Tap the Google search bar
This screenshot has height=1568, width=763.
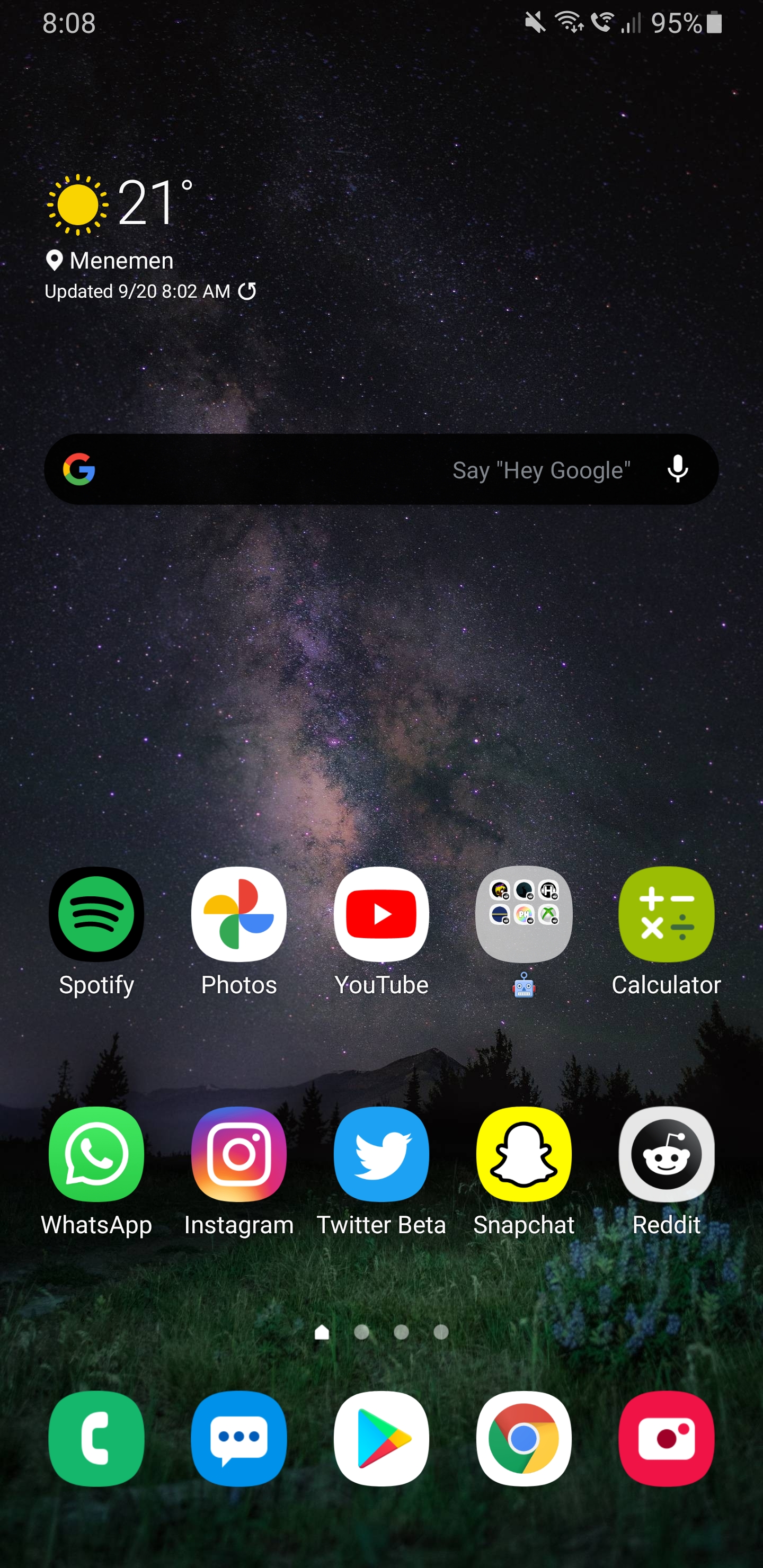(305, 469)
